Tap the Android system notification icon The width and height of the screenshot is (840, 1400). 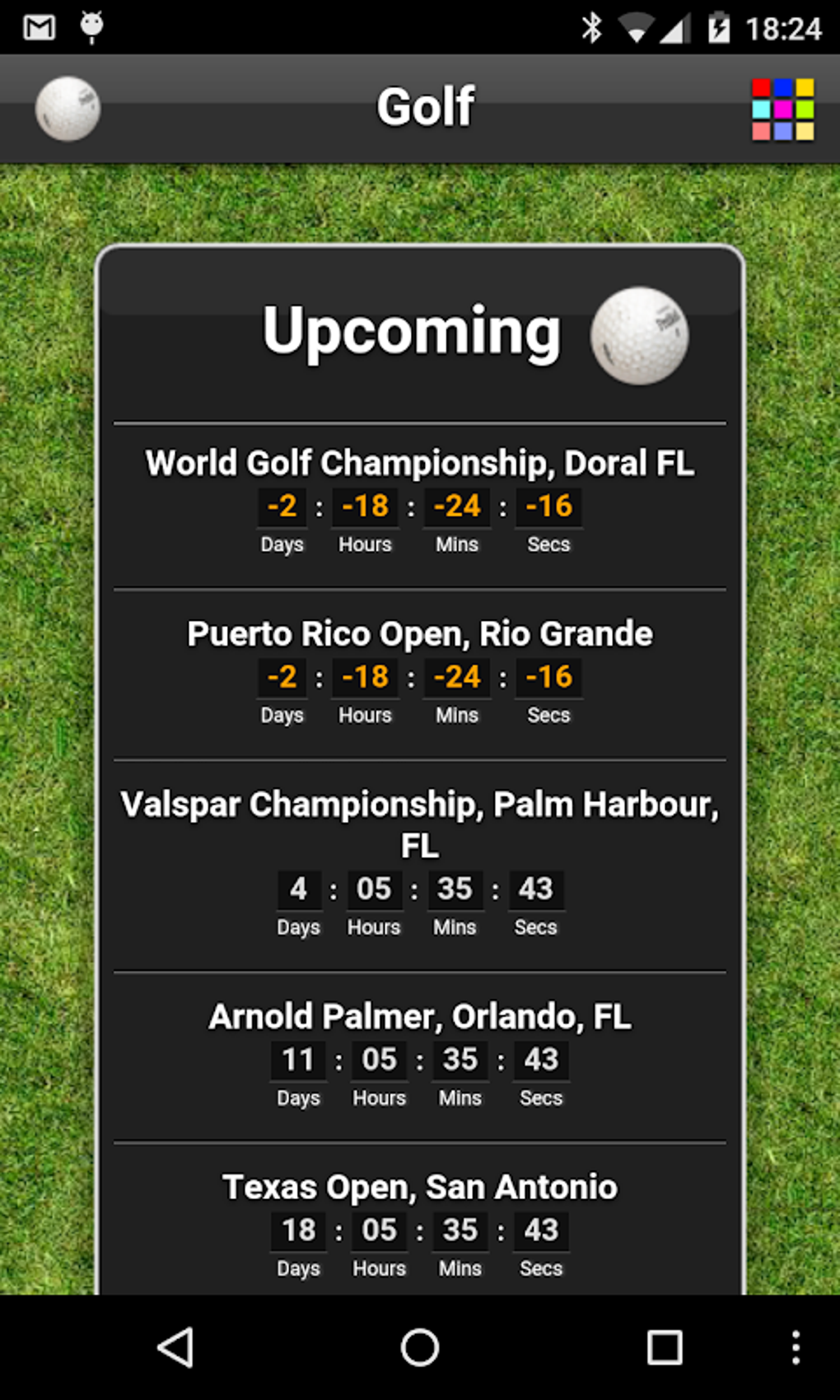coord(91,27)
